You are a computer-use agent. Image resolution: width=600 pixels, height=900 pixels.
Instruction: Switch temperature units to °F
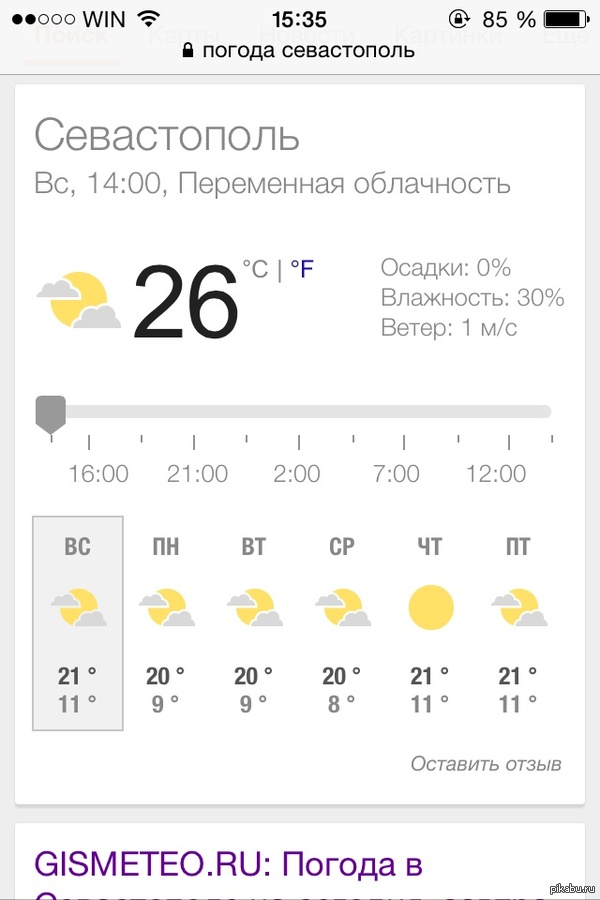302,269
